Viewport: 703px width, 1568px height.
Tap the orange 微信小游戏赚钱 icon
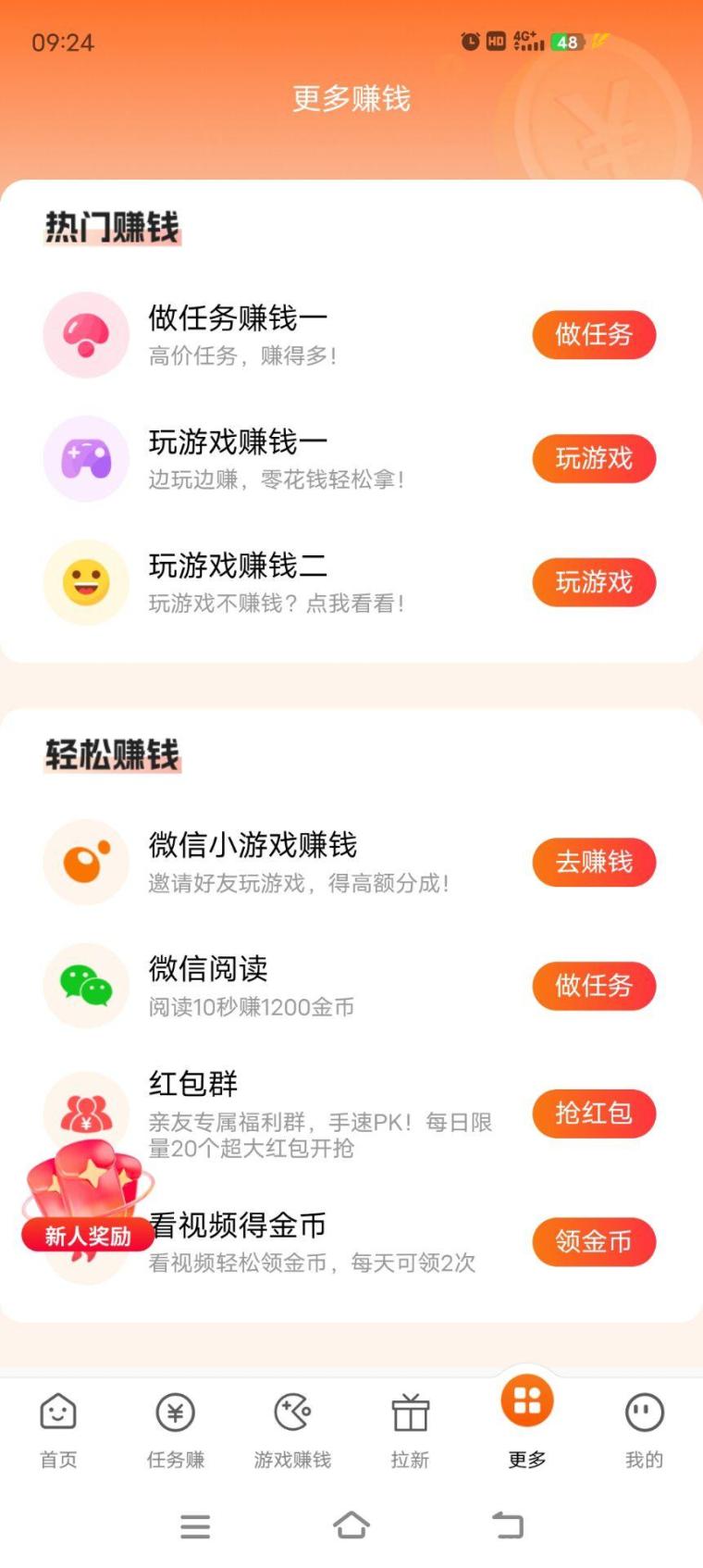coord(85,861)
